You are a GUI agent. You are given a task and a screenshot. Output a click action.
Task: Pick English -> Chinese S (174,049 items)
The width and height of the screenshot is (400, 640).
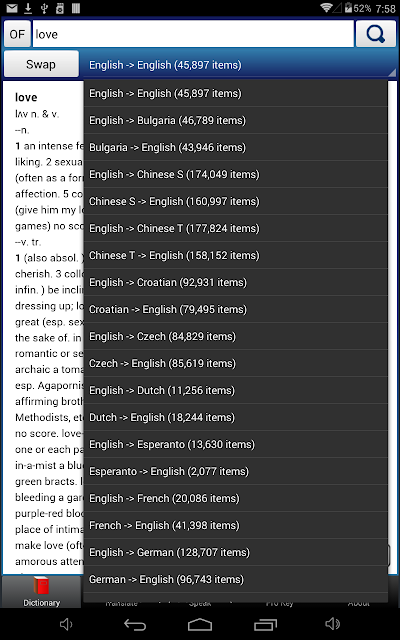click(x=236, y=174)
